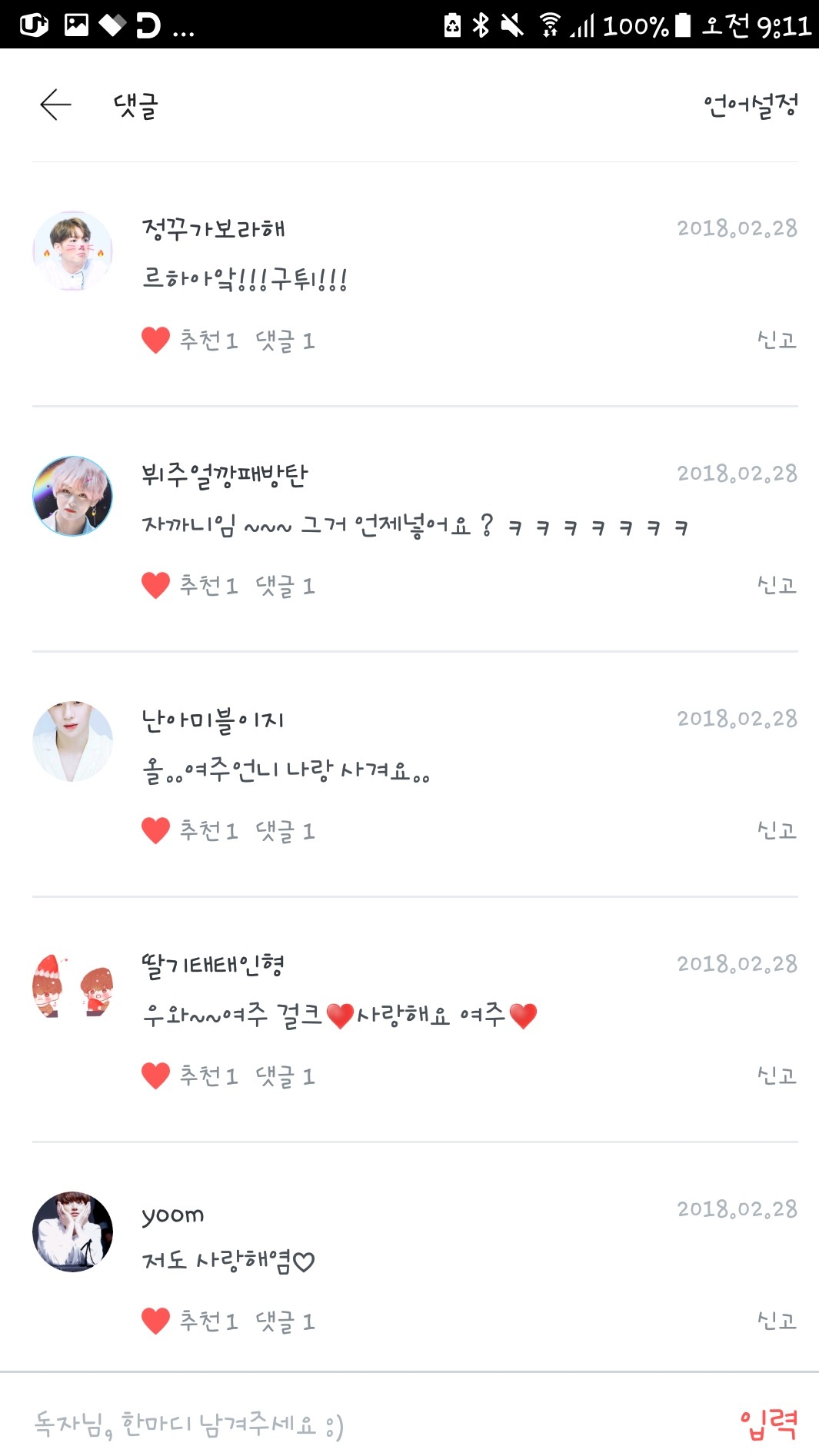Viewport: 819px width, 1456px height.
Task: Open replies on yoom's comment
Action: point(285,1321)
